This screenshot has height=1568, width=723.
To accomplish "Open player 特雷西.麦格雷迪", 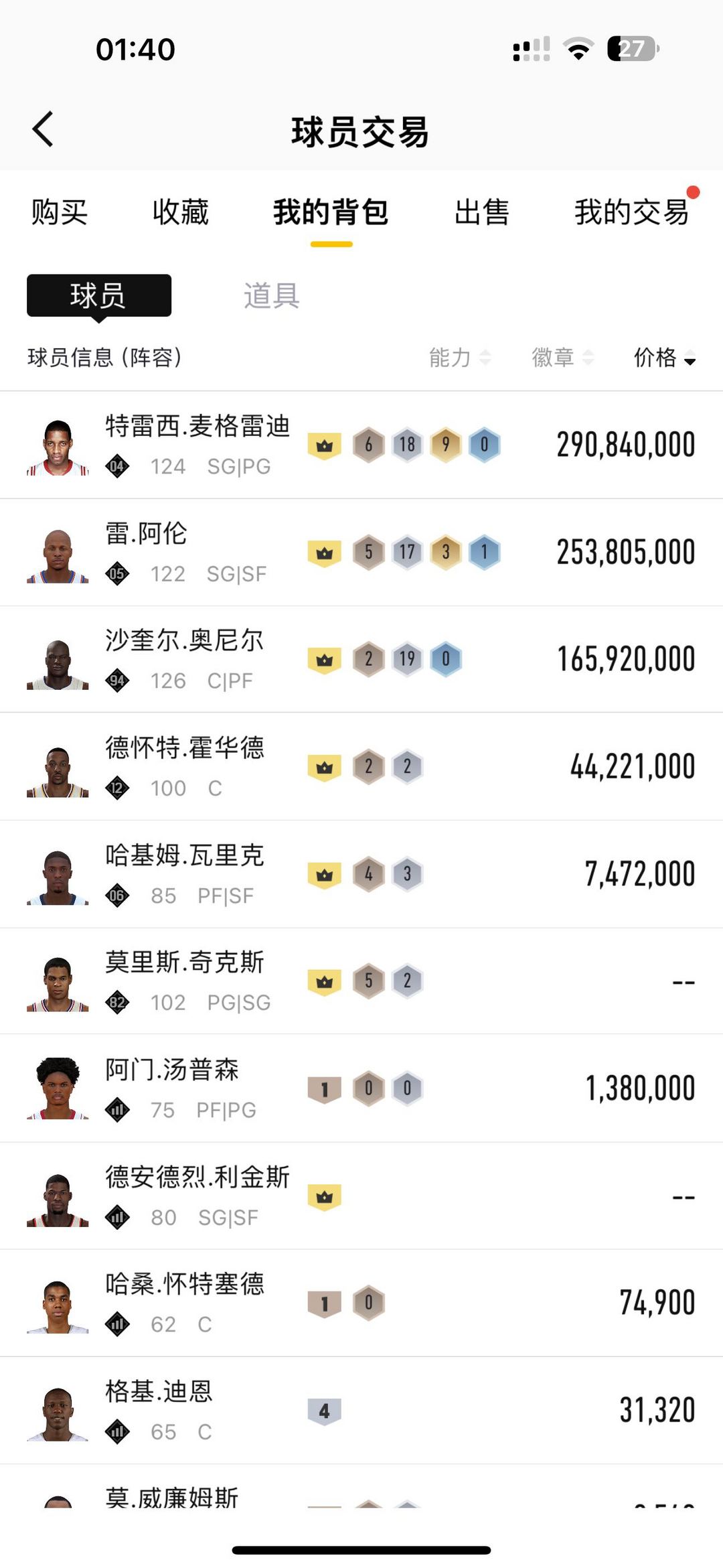I will (361, 445).
